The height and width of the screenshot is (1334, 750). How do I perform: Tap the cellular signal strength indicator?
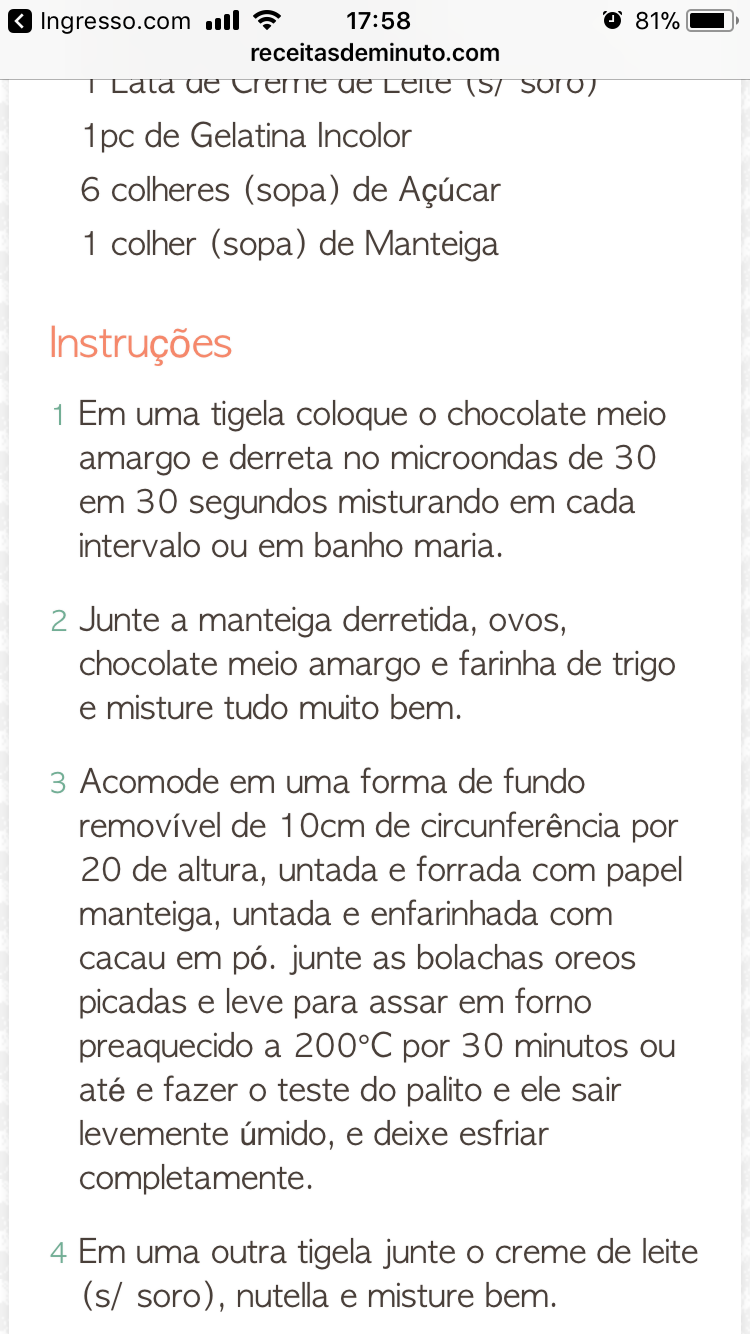(220, 19)
